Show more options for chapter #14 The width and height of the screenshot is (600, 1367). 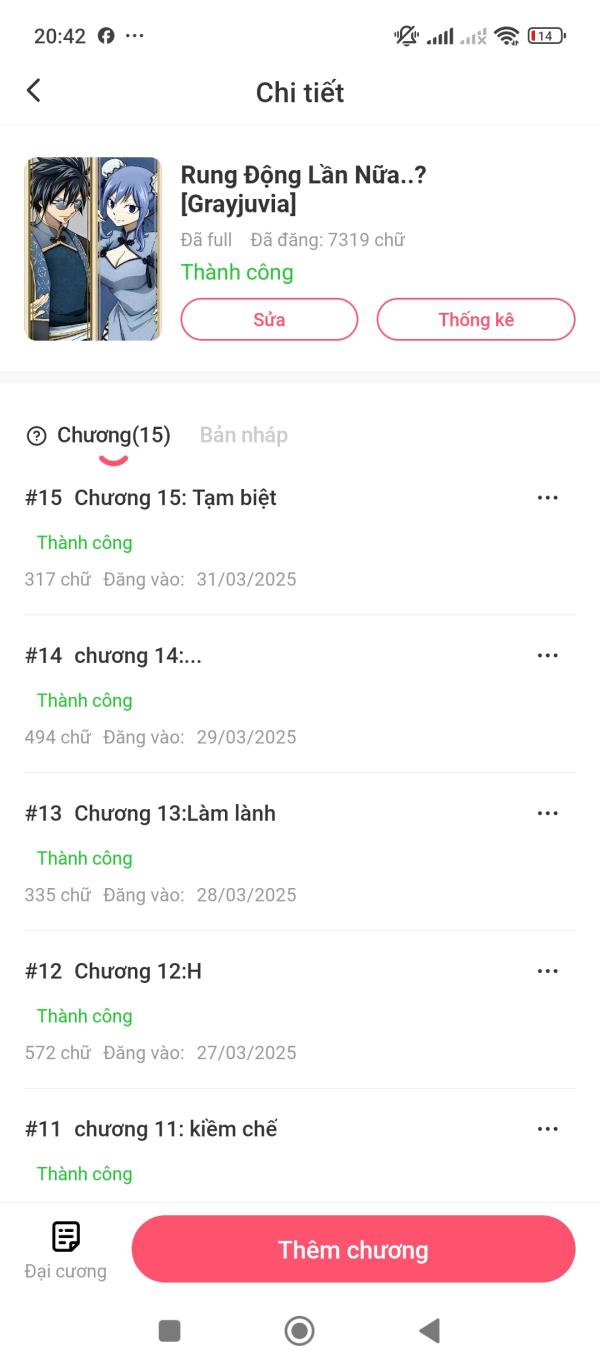tap(547, 656)
